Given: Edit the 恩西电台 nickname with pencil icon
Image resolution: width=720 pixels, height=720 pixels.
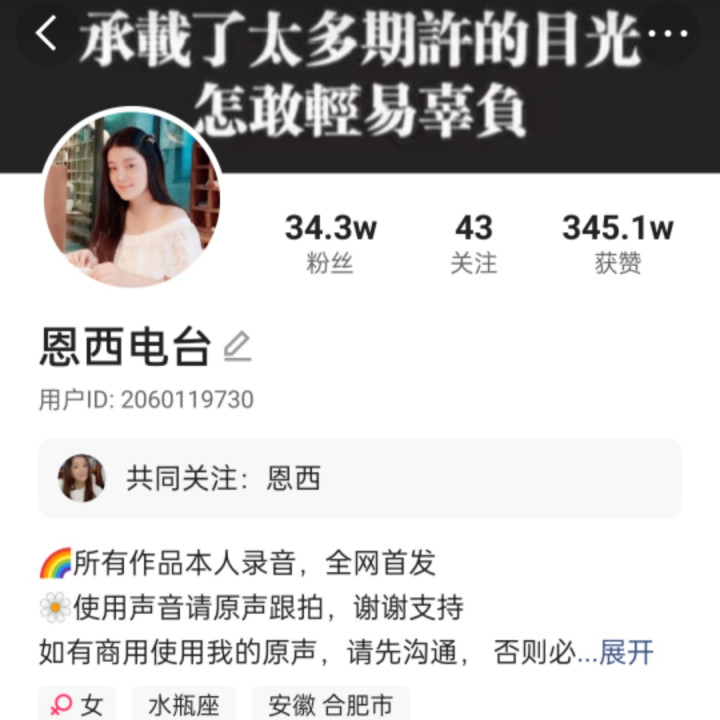Looking at the screenshot, I should (237, 347).
